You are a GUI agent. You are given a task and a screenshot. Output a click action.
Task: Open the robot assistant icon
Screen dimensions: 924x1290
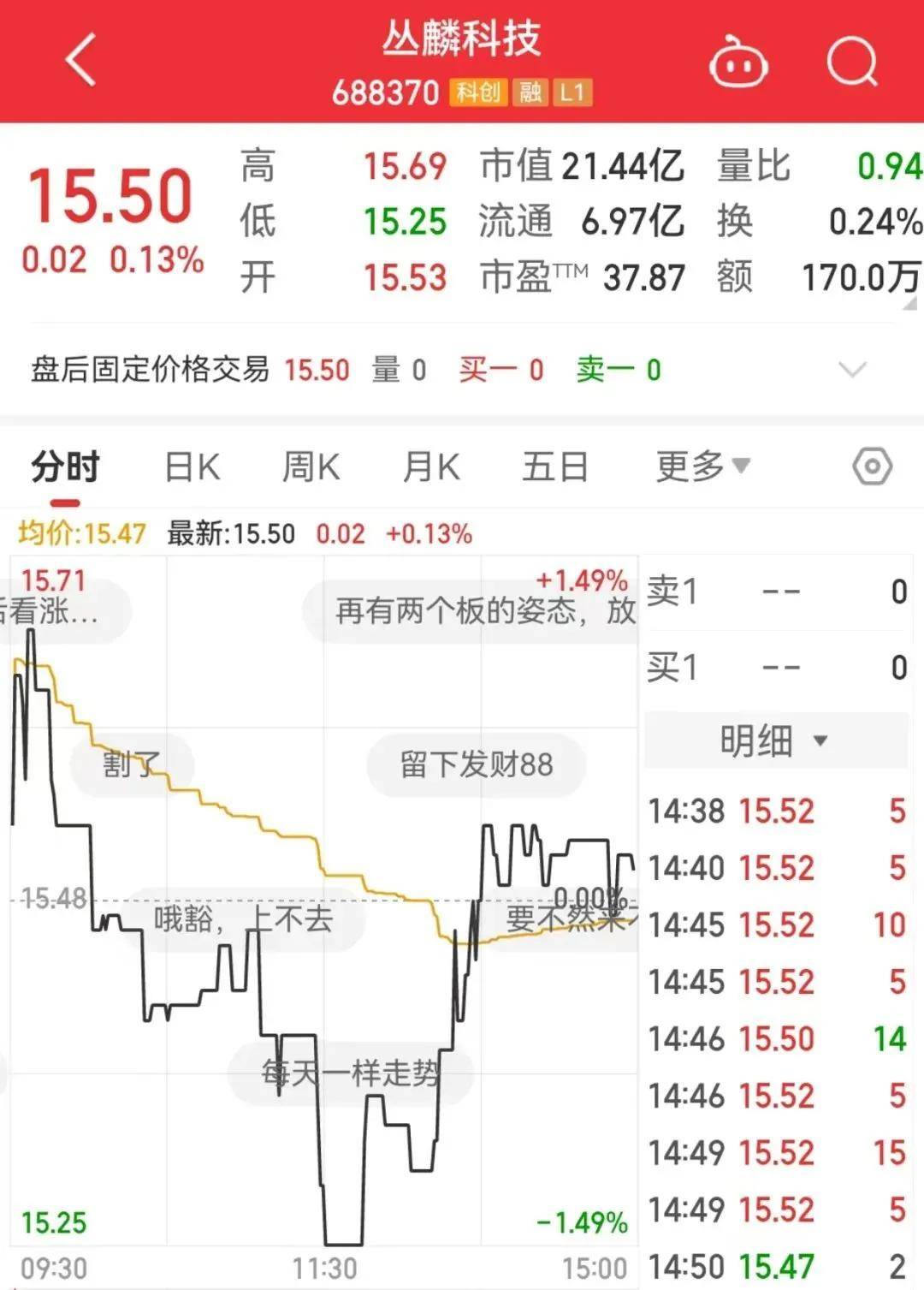point(738,62)
